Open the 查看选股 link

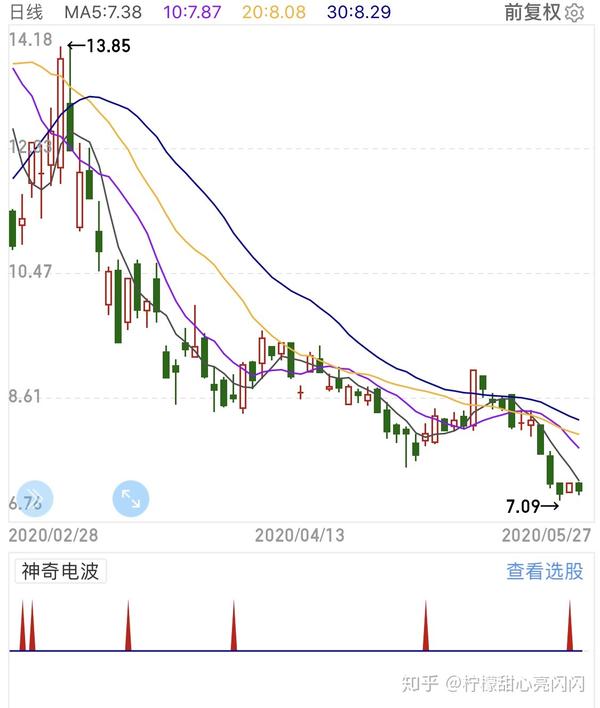pyautogui.click(x=544, y=571)
